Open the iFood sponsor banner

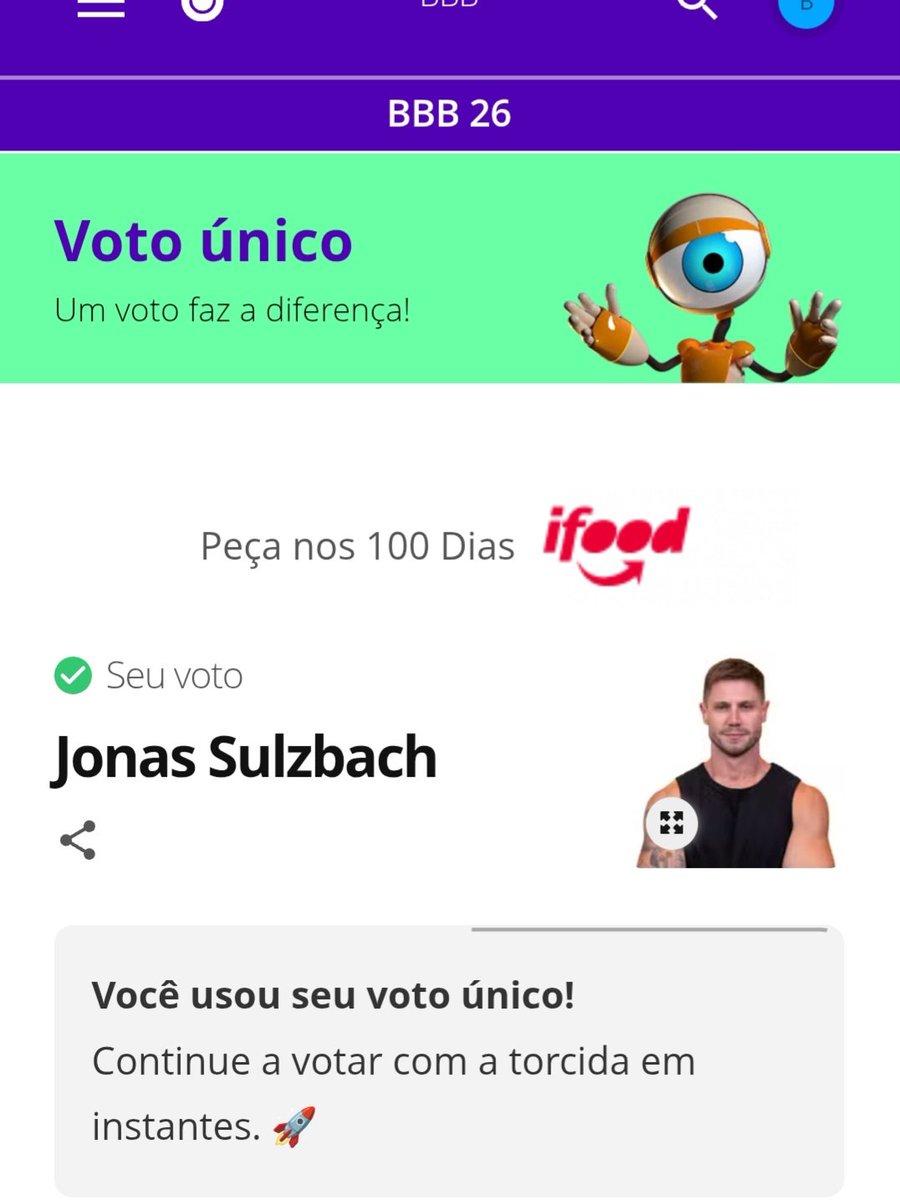(616, 545)
